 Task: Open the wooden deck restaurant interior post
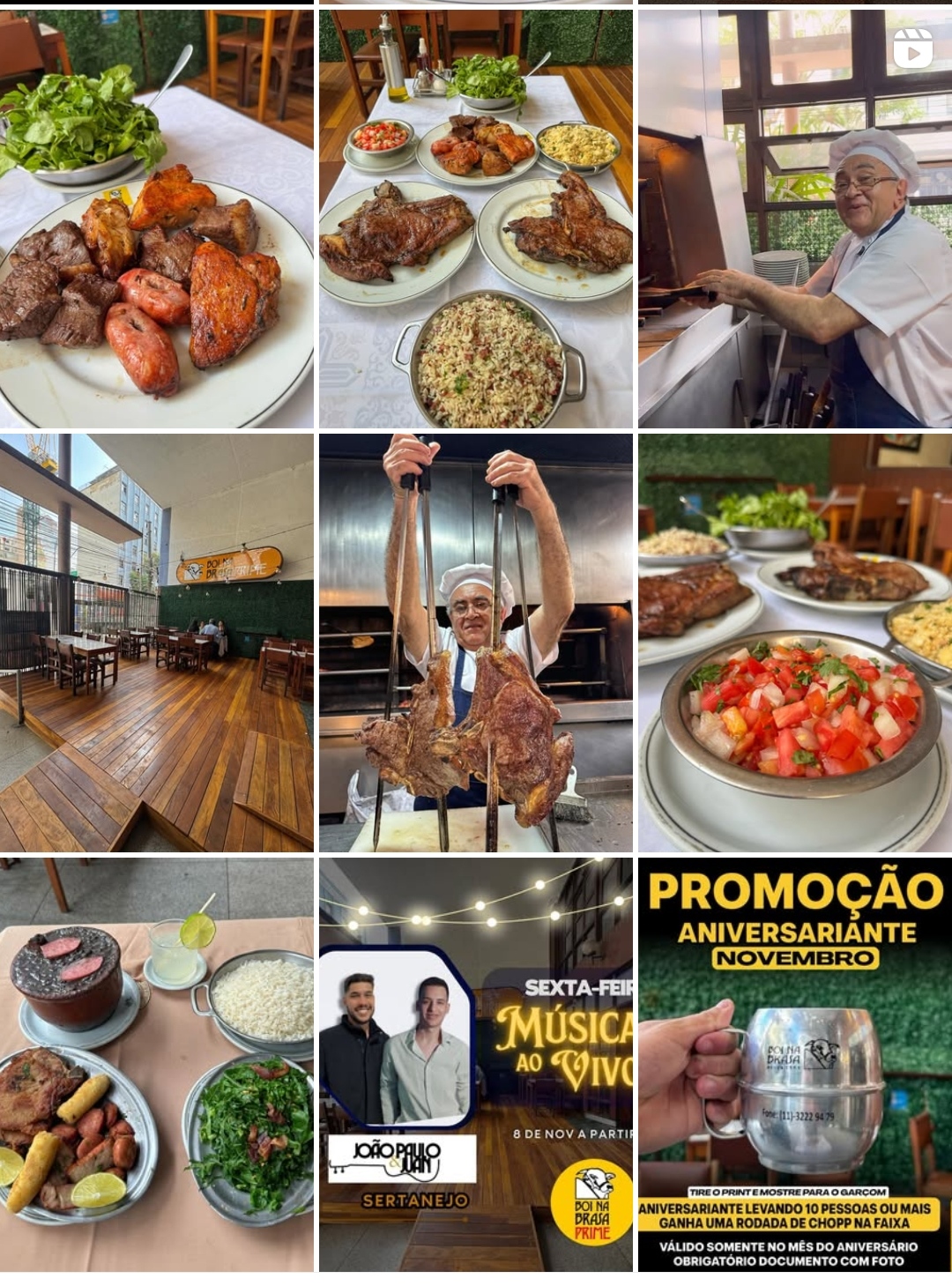click(x=156, y=643)
